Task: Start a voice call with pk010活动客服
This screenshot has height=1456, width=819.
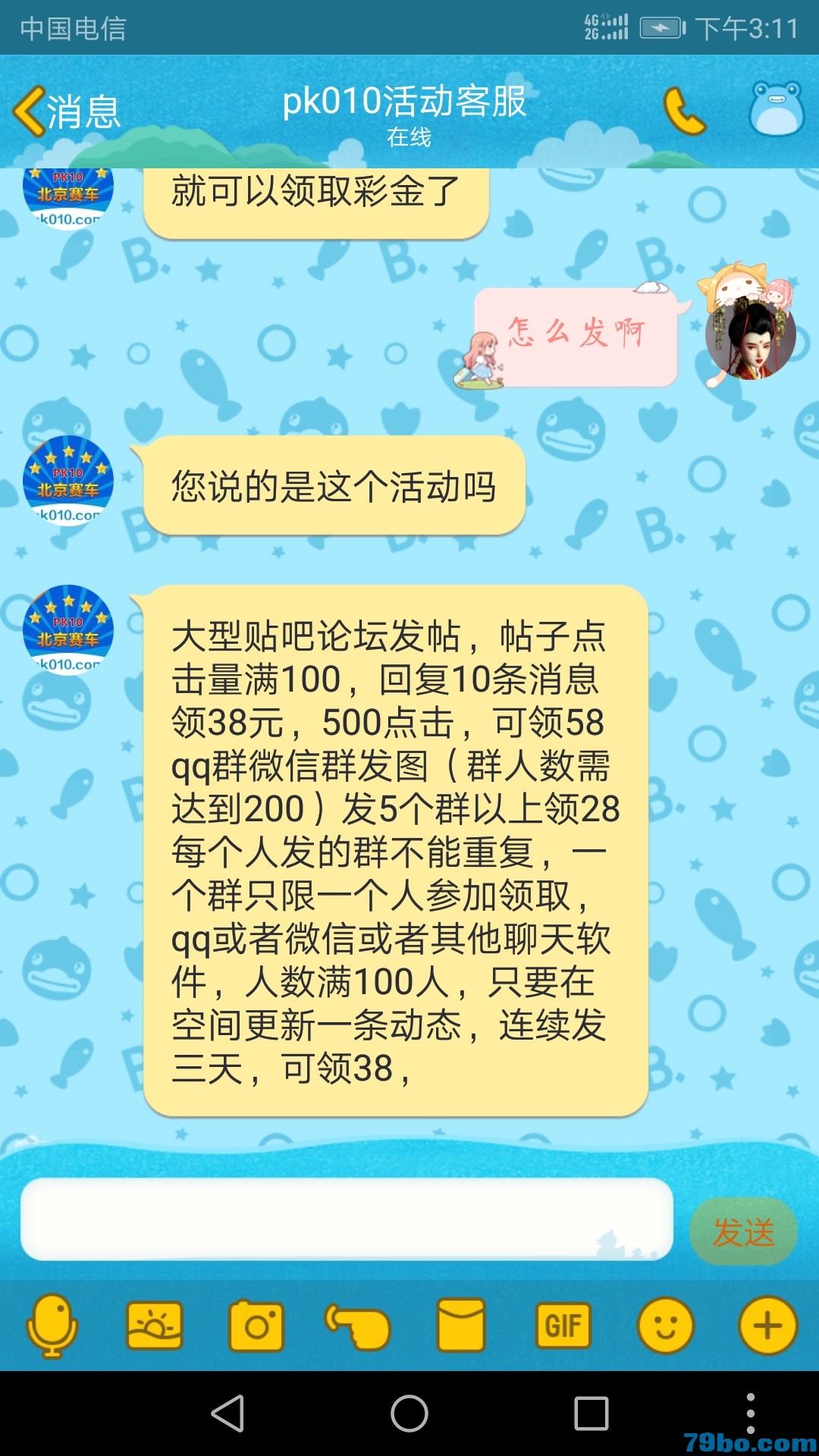Action: coord(684,111)
